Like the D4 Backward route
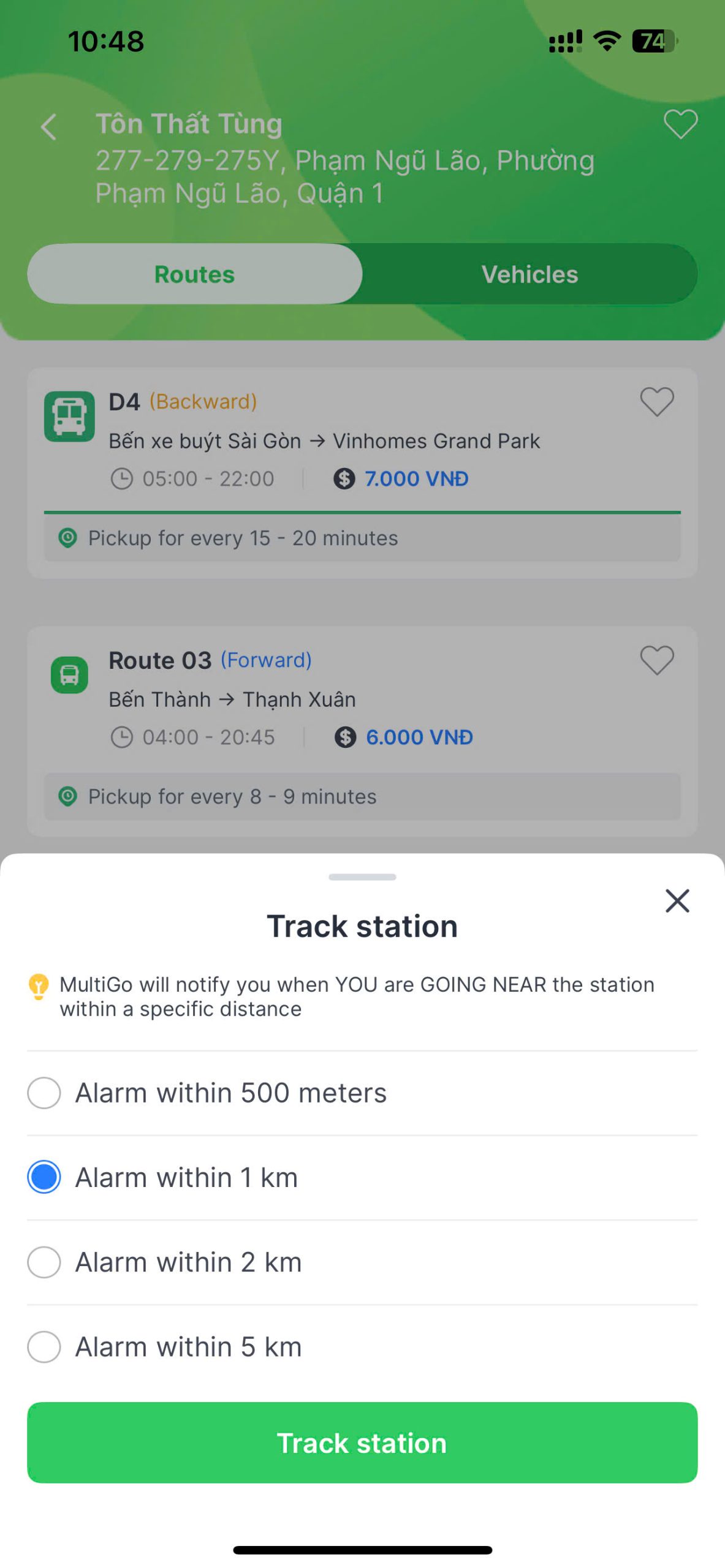 [x=657, y=402]
